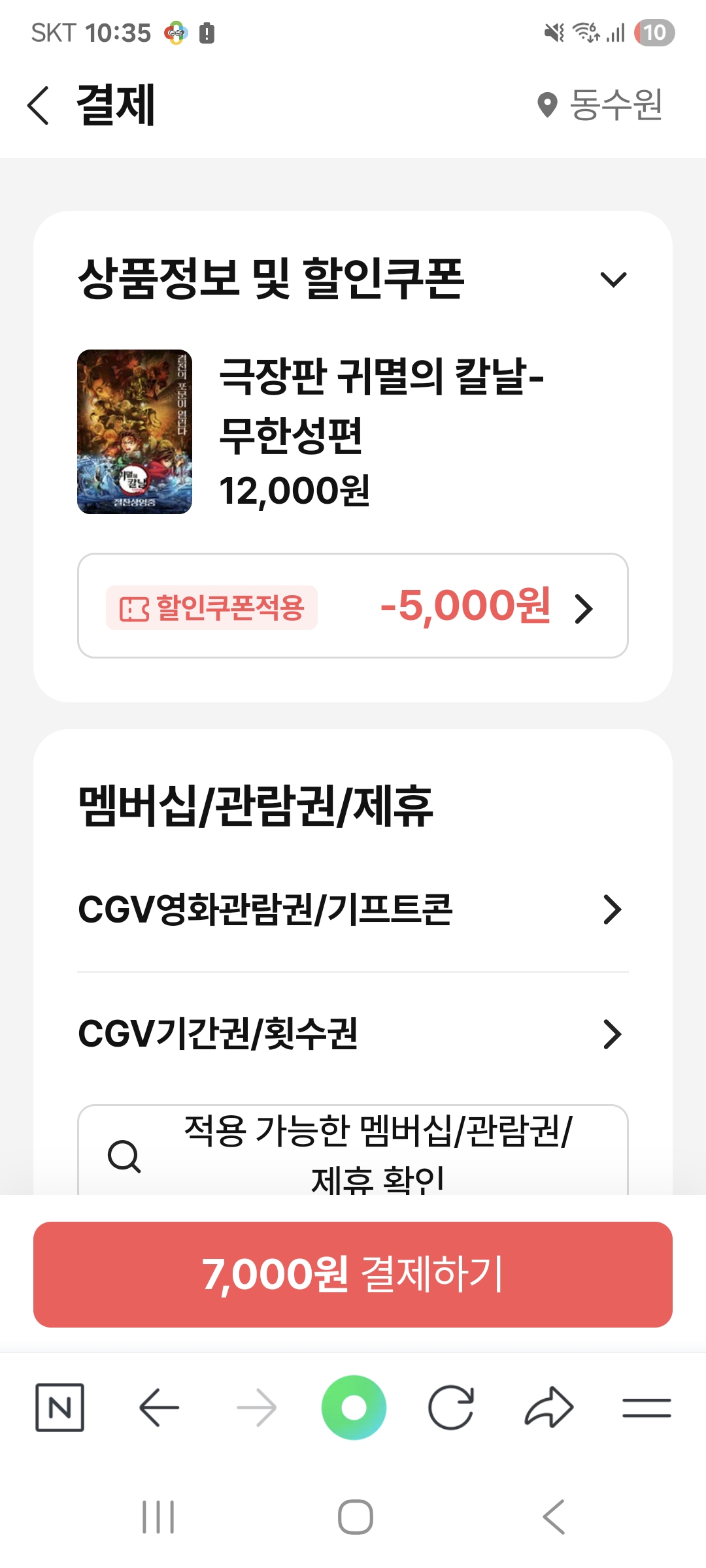The width and height of the screenshot is (706, 1568).
Task: Collapse the 상품정보 및 할인쿠폰 section
Action: click(x=613, y=280)
